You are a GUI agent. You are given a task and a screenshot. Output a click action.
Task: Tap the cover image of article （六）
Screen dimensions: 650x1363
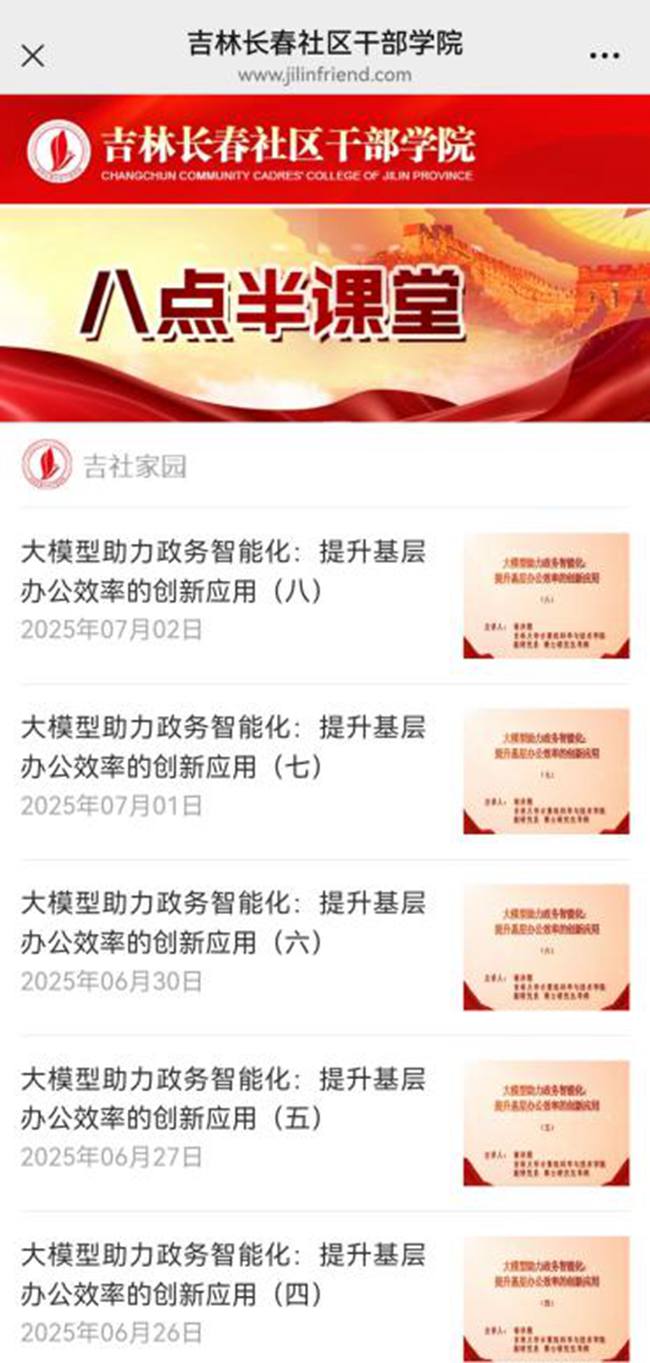546,947
